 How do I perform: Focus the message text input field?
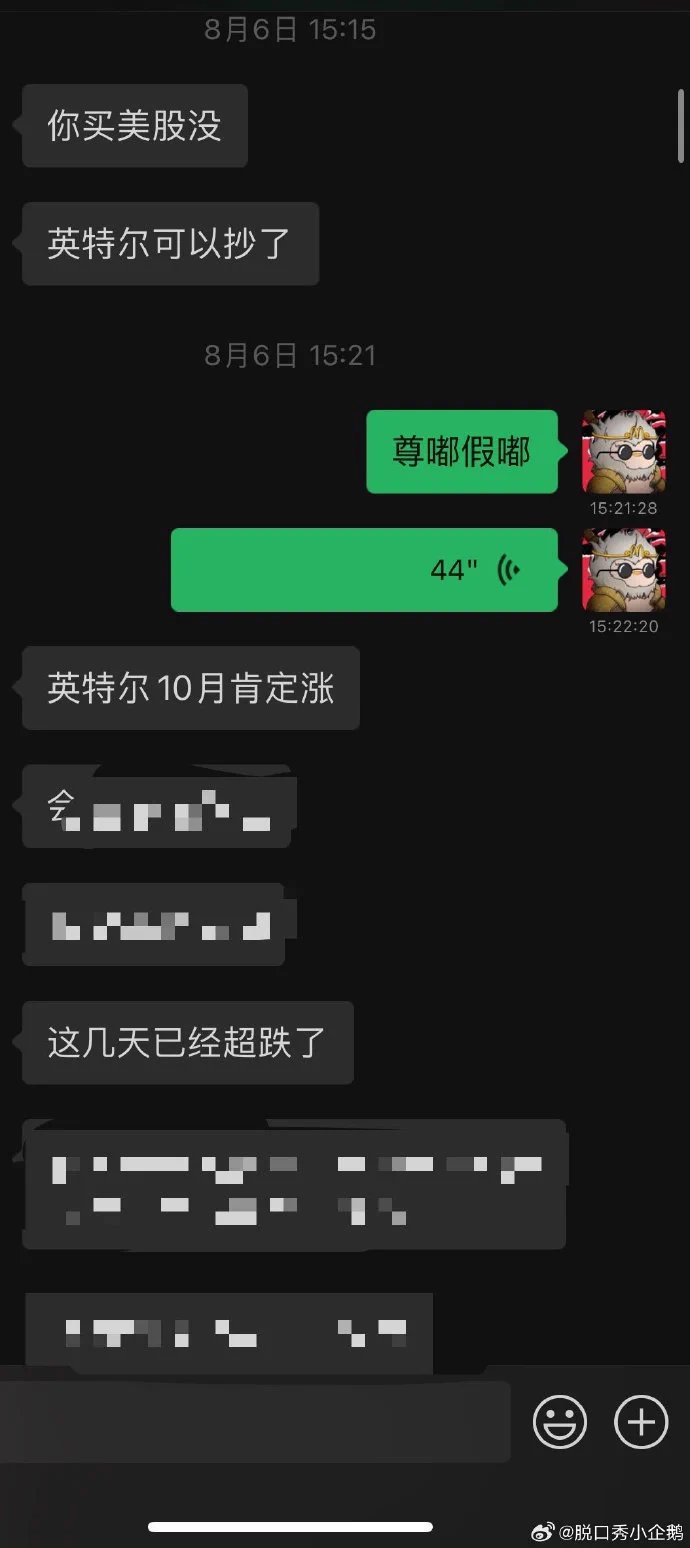pos(255,1421)
